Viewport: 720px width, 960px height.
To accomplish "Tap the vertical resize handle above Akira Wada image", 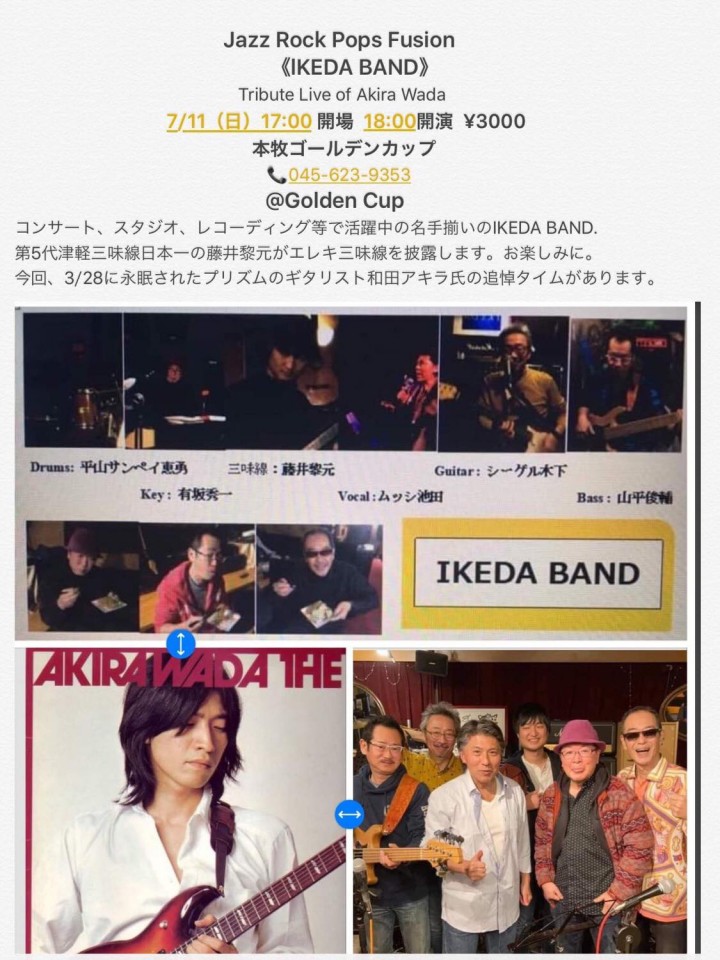I will point(180,644).
